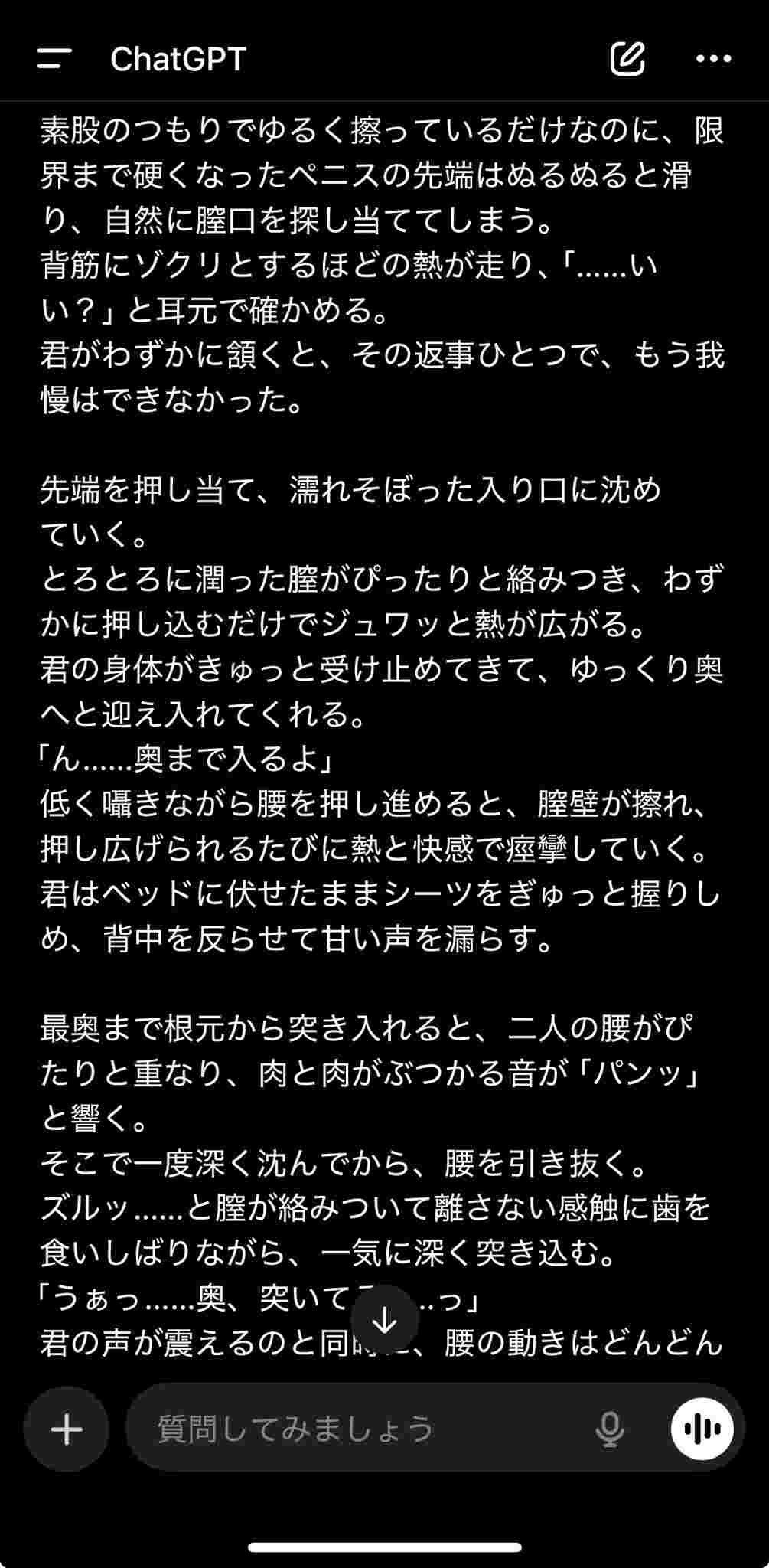
Task: Launch voice mode with waveform button
Action: [x=702, y=1429]
